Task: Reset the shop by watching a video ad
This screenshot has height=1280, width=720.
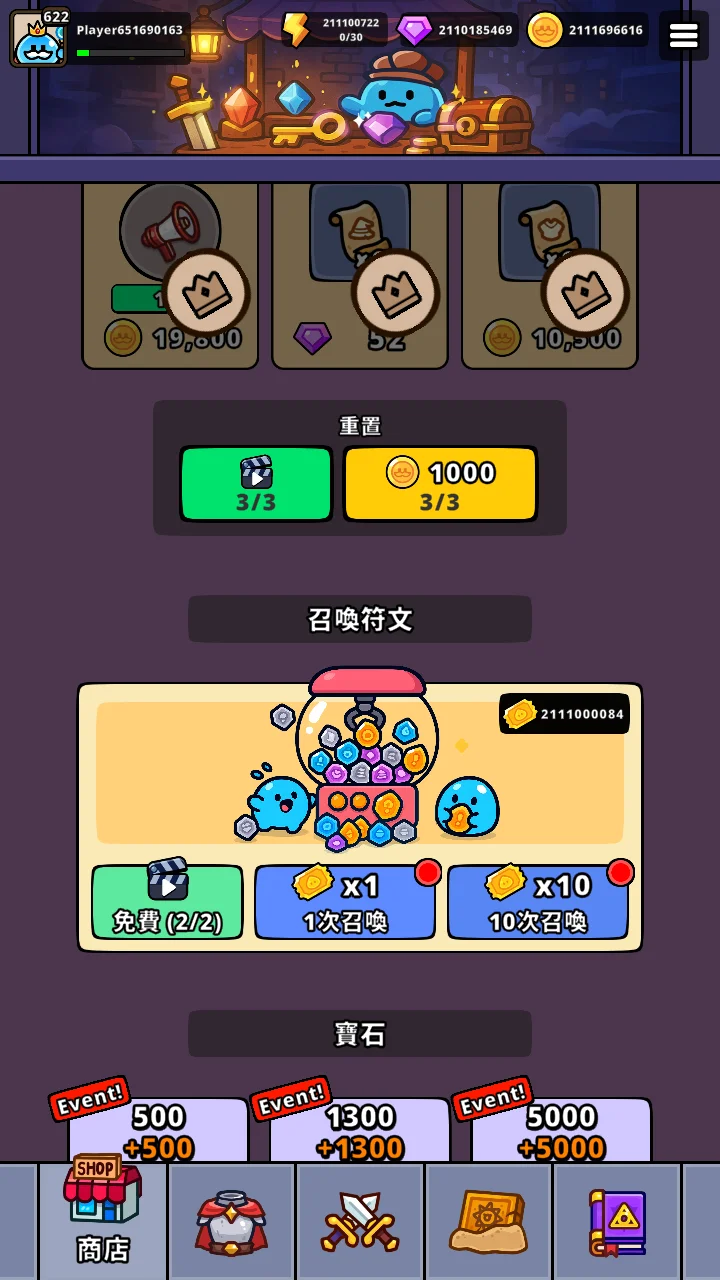Action: tap(256, 484)
